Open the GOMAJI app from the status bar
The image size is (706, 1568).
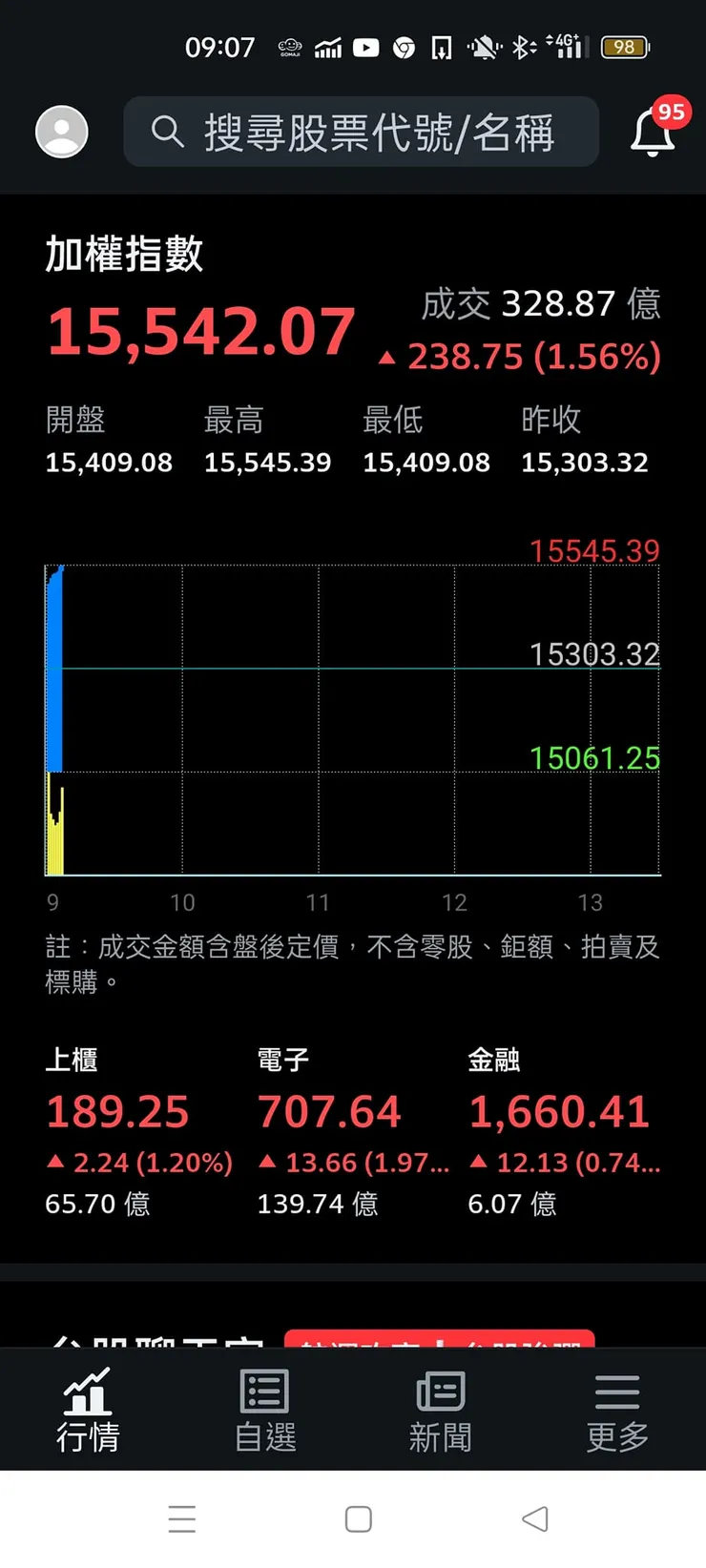click(x=288, y=46)
